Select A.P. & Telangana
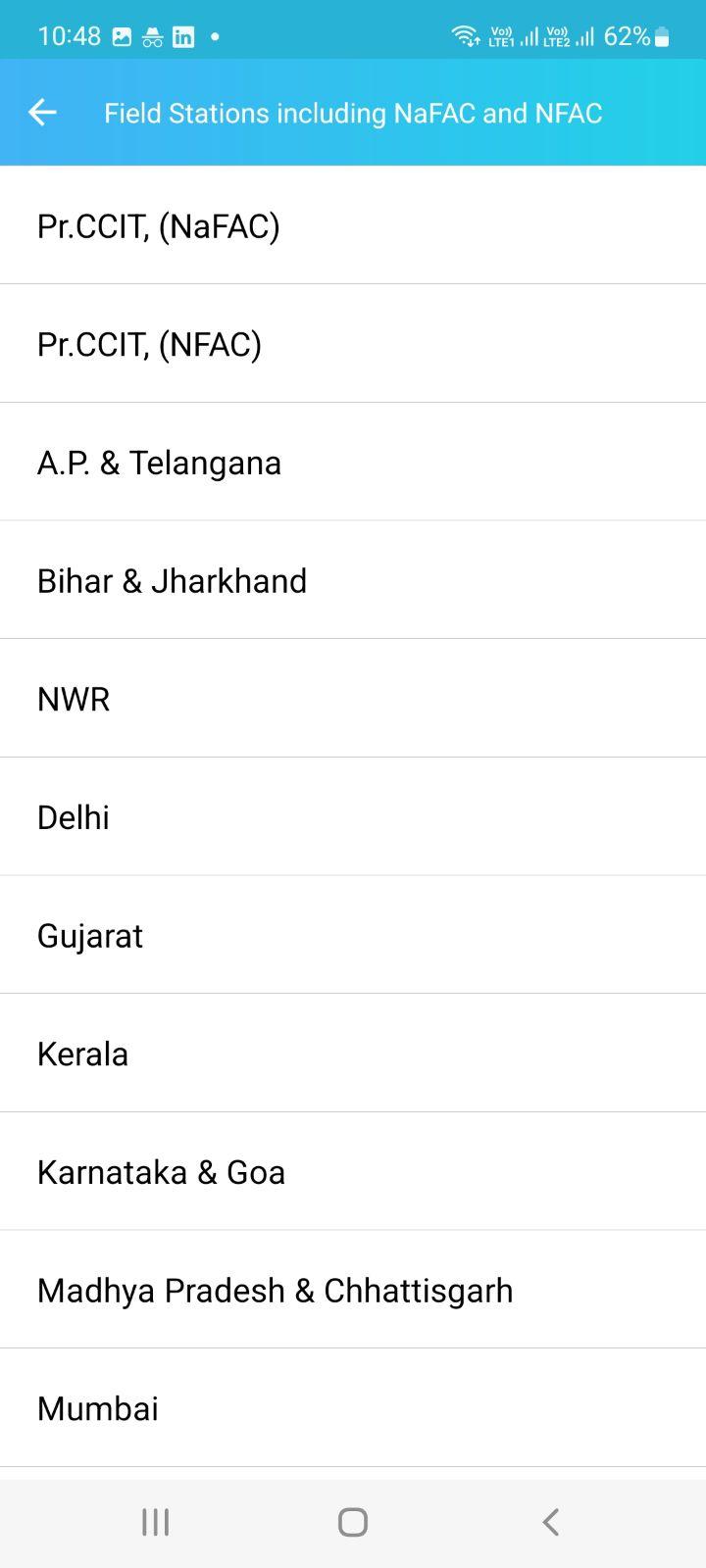The image size is (706, 1568). pyautogui.click(x=353, y=462)
